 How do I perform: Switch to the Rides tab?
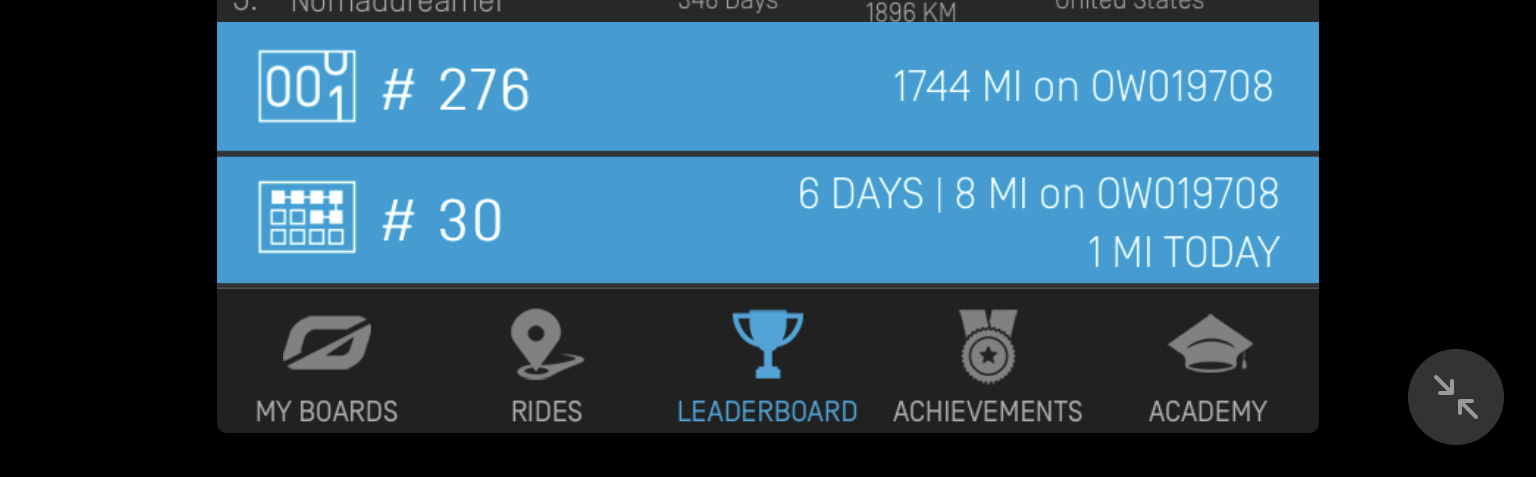click(x=547, y=365)
